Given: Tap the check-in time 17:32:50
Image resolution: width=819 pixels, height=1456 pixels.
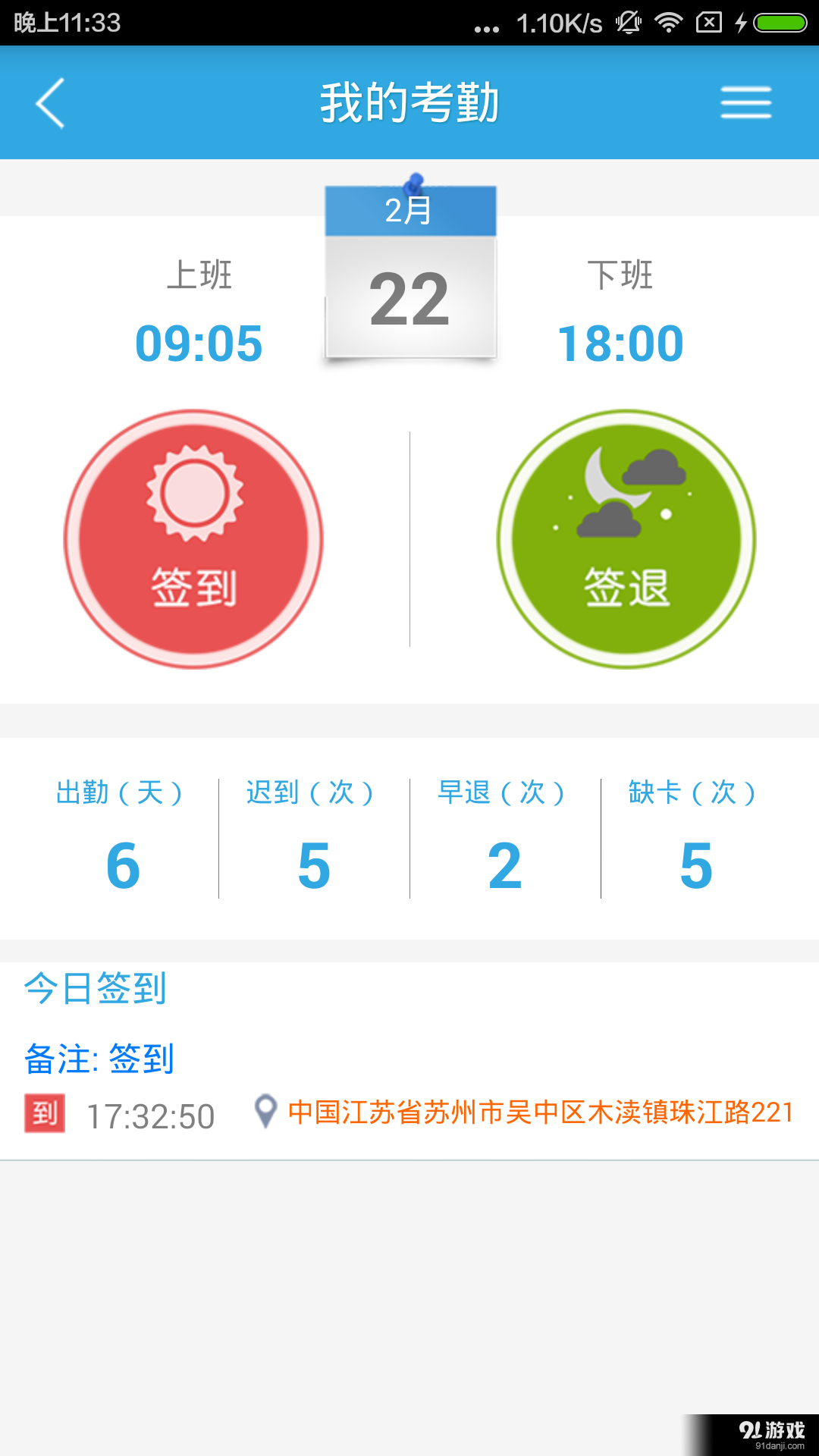Looking at the screenshot, I should point(150,1114).
